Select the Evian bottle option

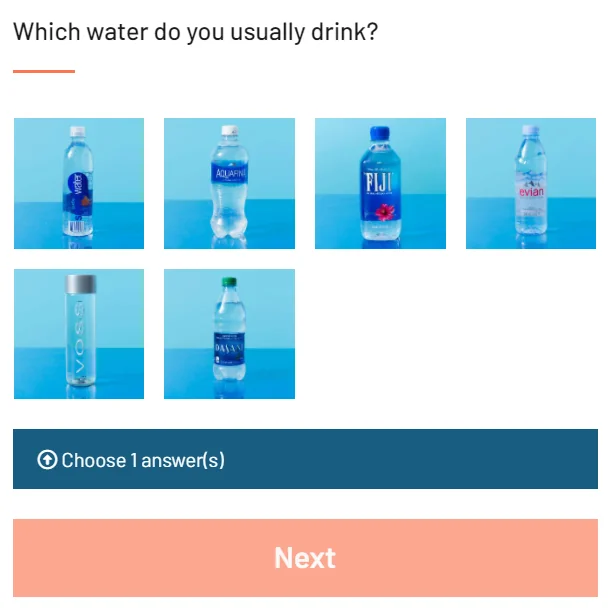(531, 183)
